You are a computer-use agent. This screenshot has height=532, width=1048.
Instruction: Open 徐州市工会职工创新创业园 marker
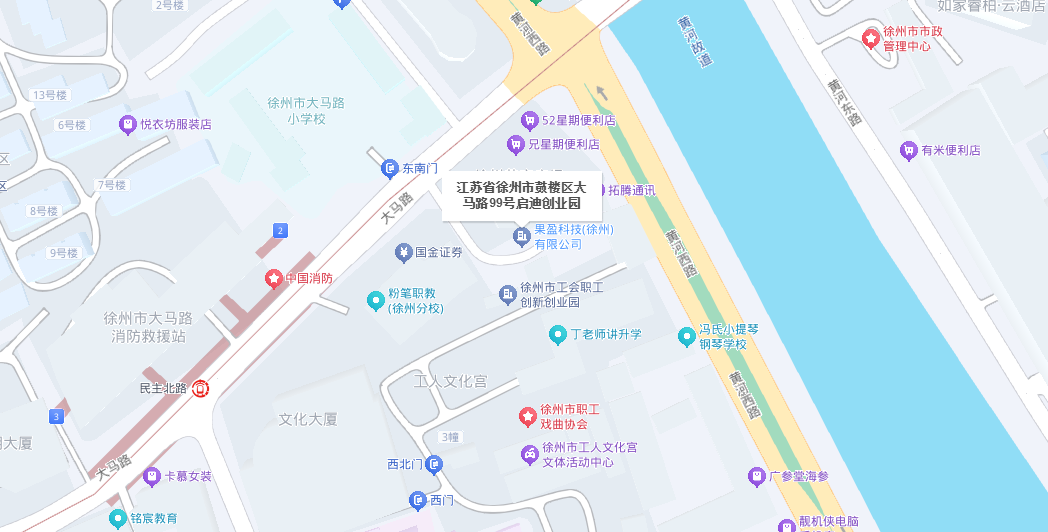[x=508, y=294]
